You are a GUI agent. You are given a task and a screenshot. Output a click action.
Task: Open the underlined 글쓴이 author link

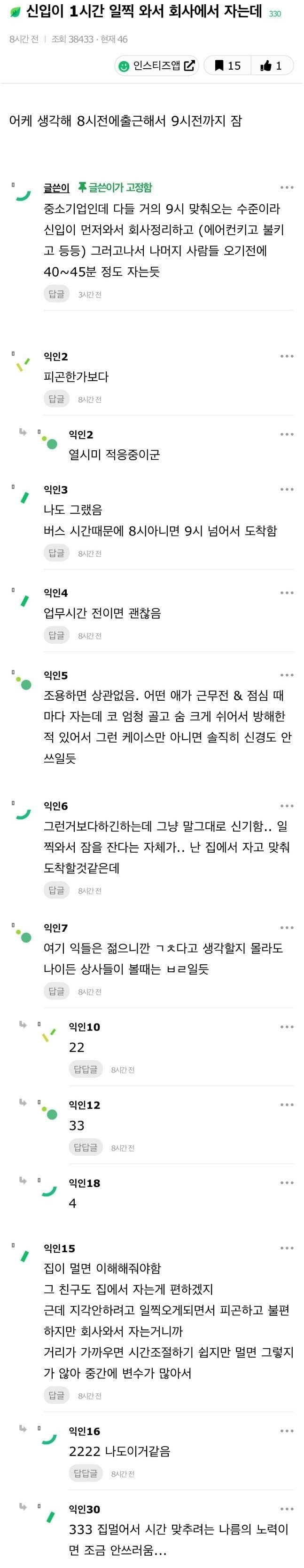tap(56, 187)
